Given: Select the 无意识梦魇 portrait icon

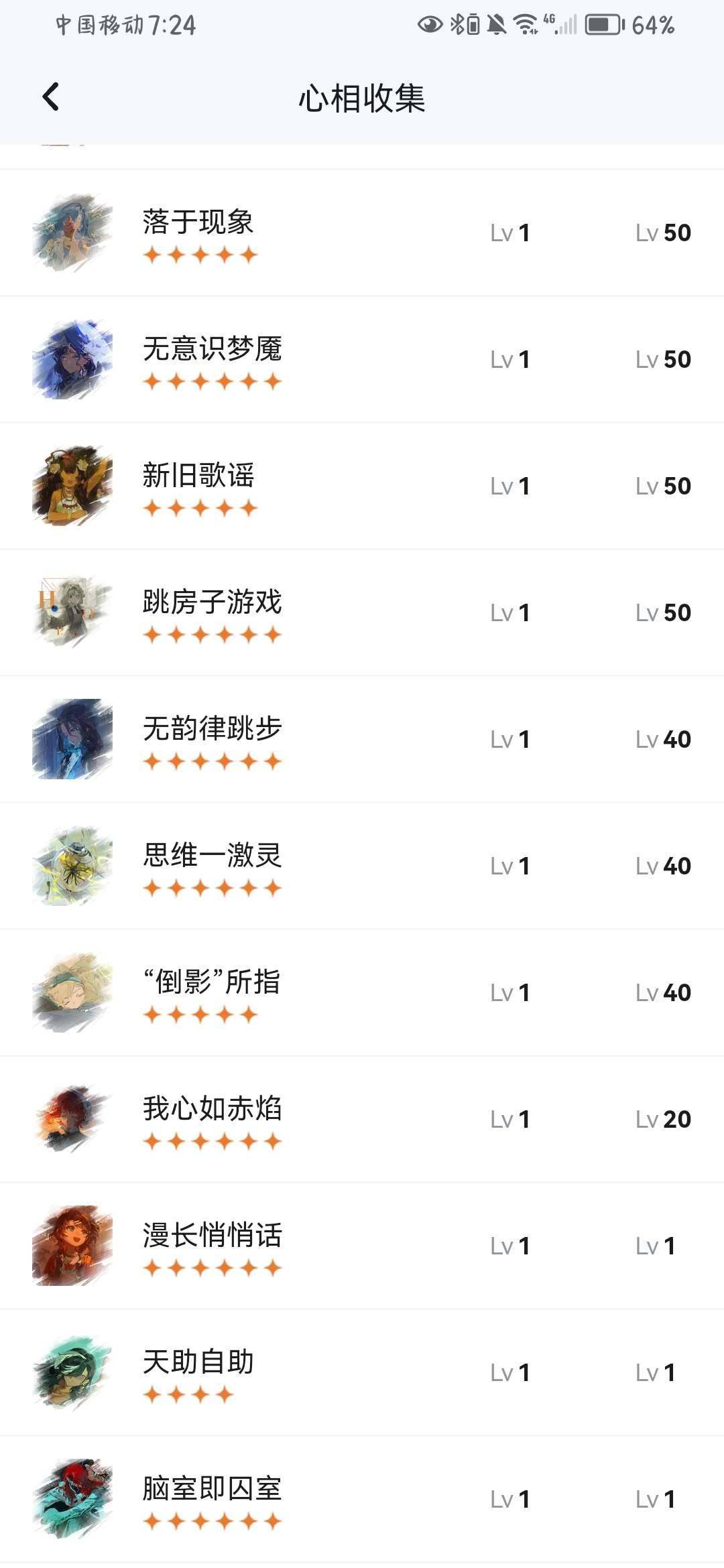Looking at the screenshot, I should tap(74, 358).
